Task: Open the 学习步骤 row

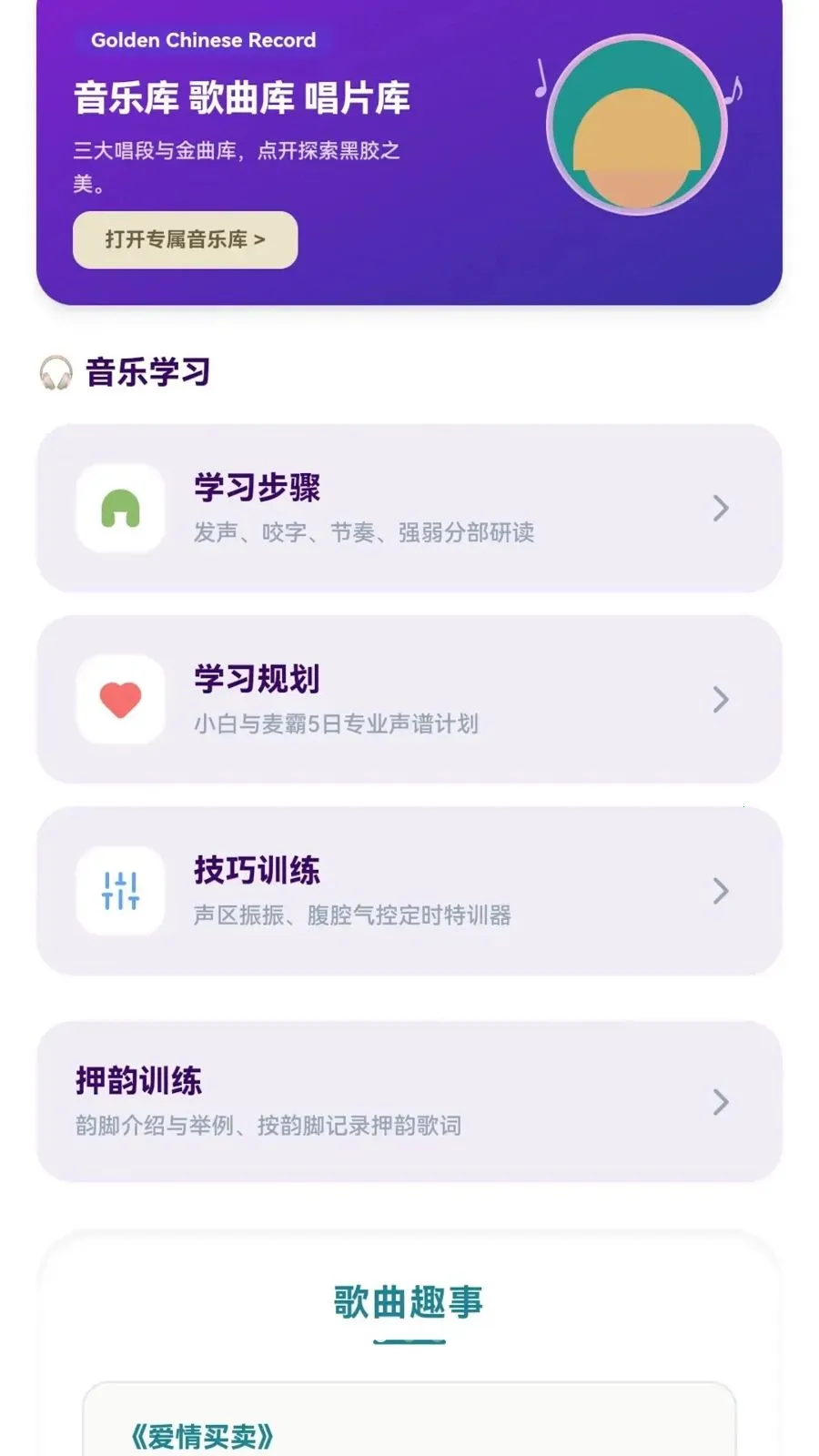Action: (x=409, y=508)
